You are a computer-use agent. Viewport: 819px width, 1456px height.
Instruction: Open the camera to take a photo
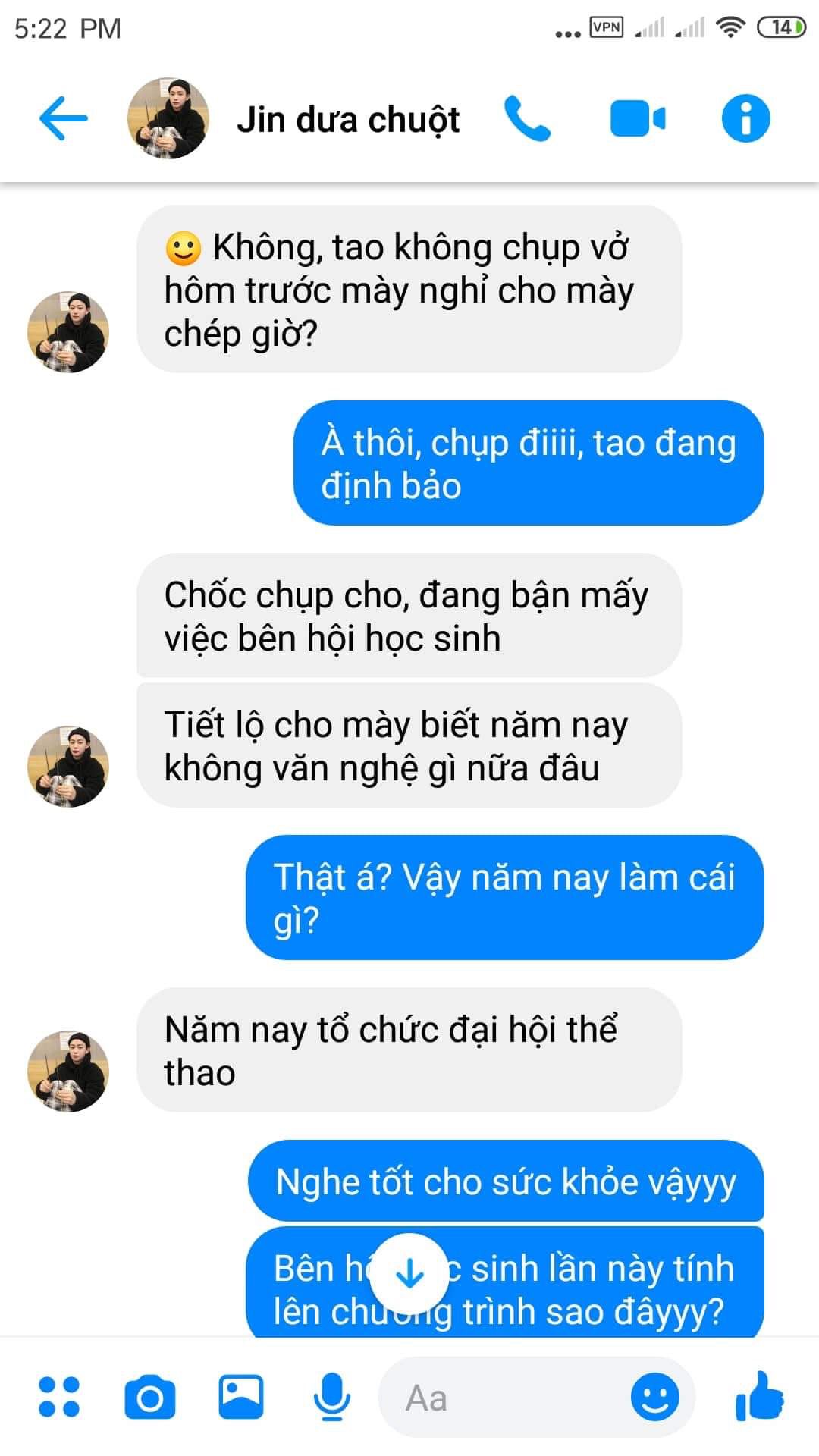pos(149,1397)
